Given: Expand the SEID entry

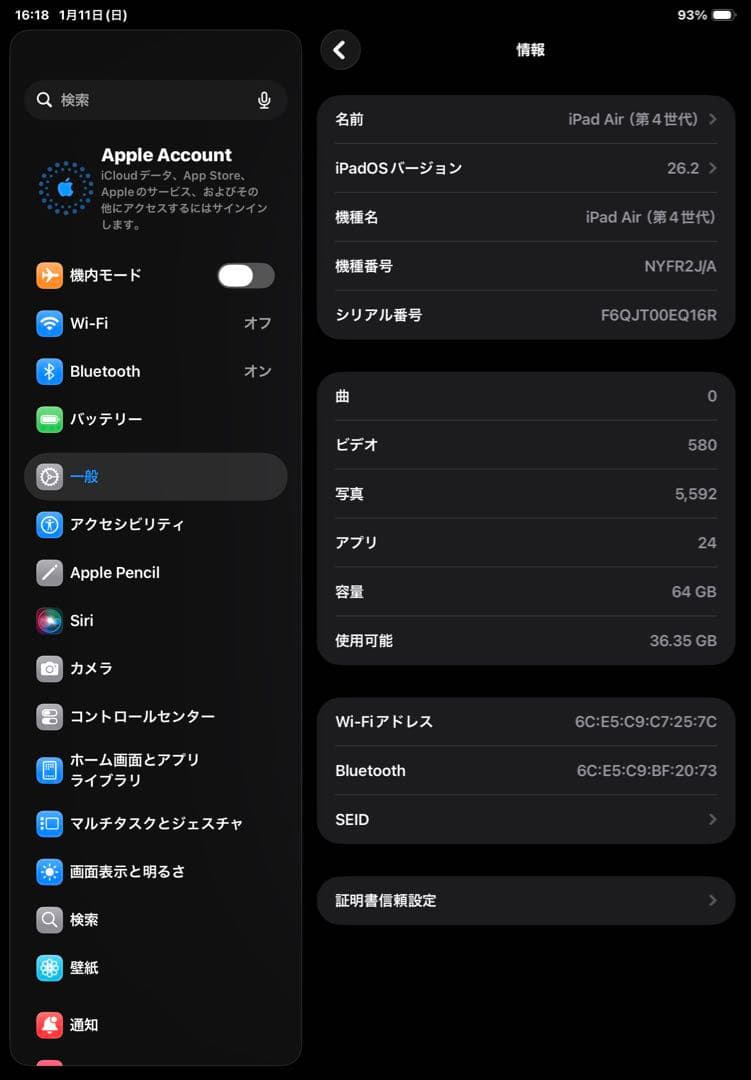Looking at the screenshot, I should coord(525,819).
